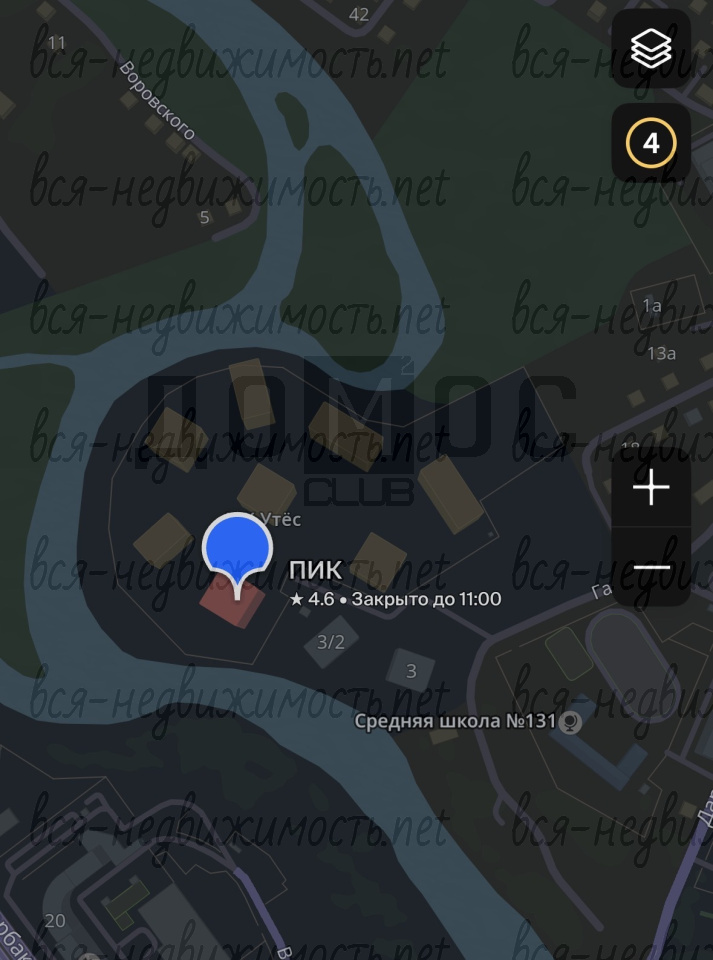Toggle the traffic level indicator

tap(651, 143)
